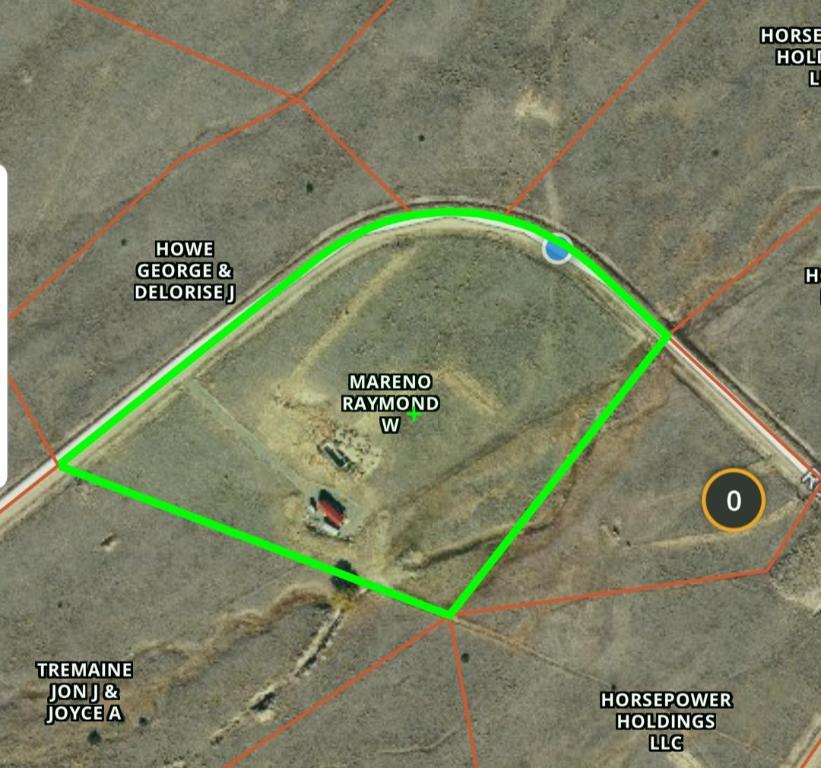The height and width of the screenshot is (768, 821).
Task: Select the Mareno Raymond W parcel
Action: coord(392,402)
